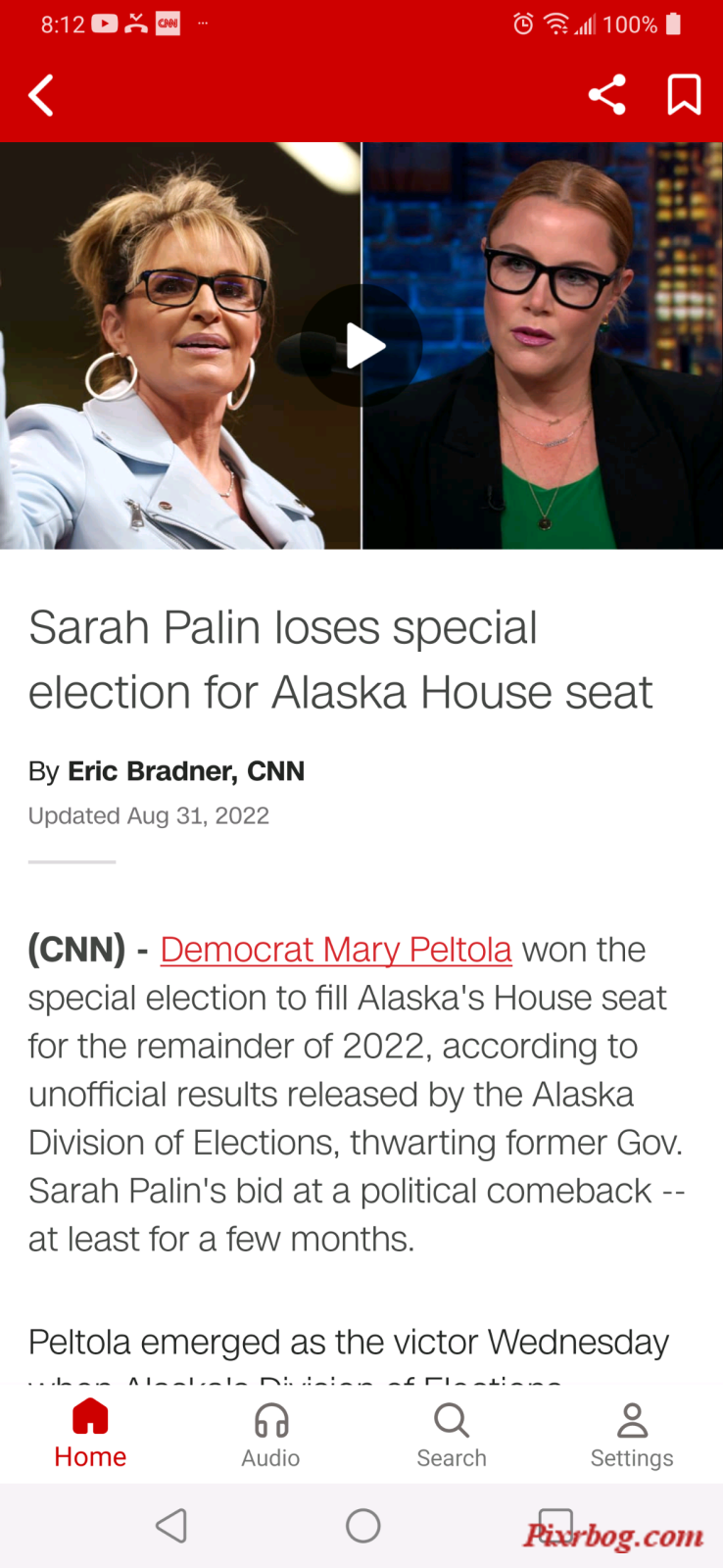Open the Democrat Mary Peltola link
The height and width of the screenshot is (1568, 723).
(335, 950)
